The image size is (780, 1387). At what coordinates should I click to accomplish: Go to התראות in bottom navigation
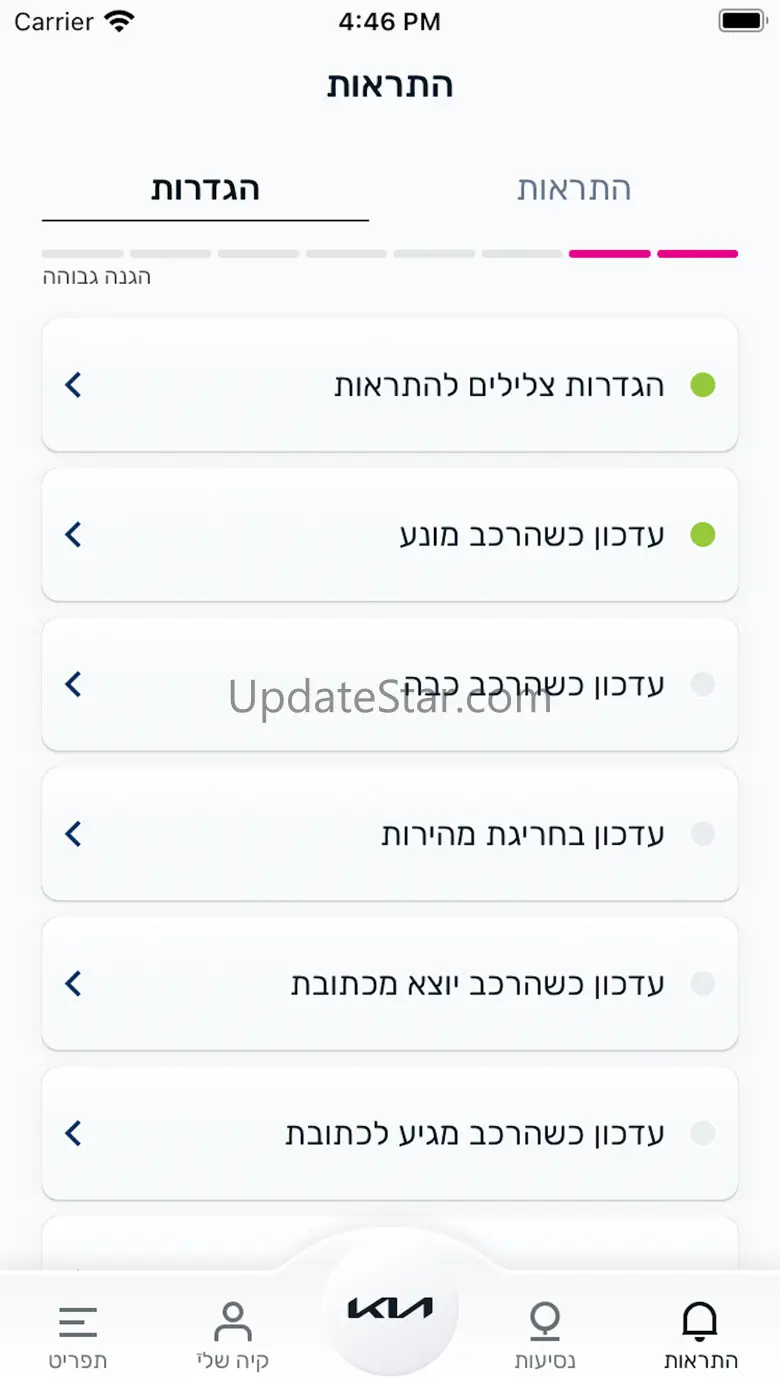700,1336
